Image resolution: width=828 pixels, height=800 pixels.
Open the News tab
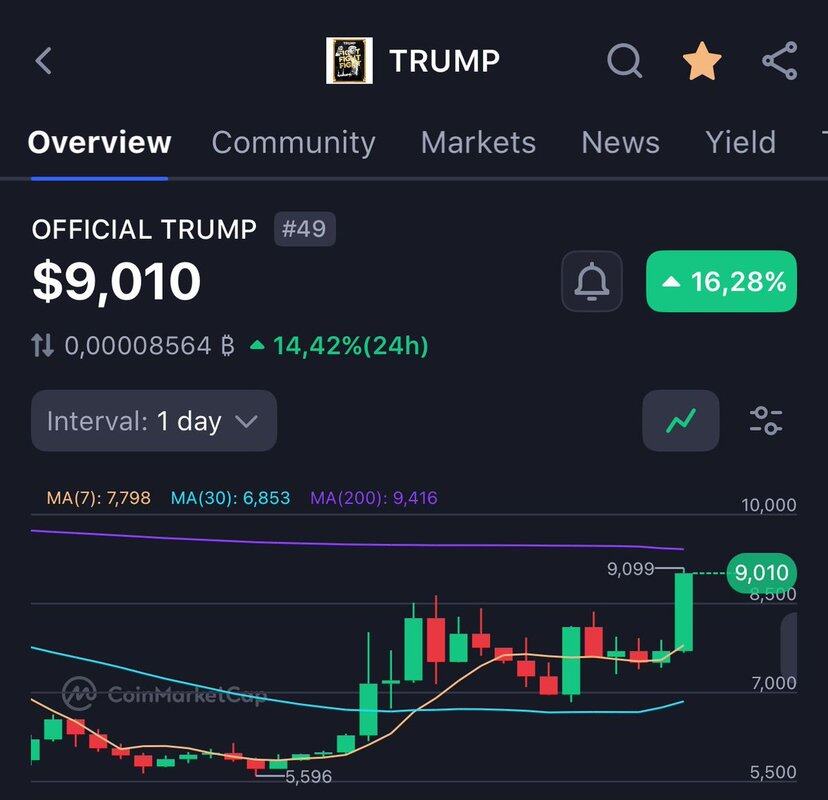[620, 142]
